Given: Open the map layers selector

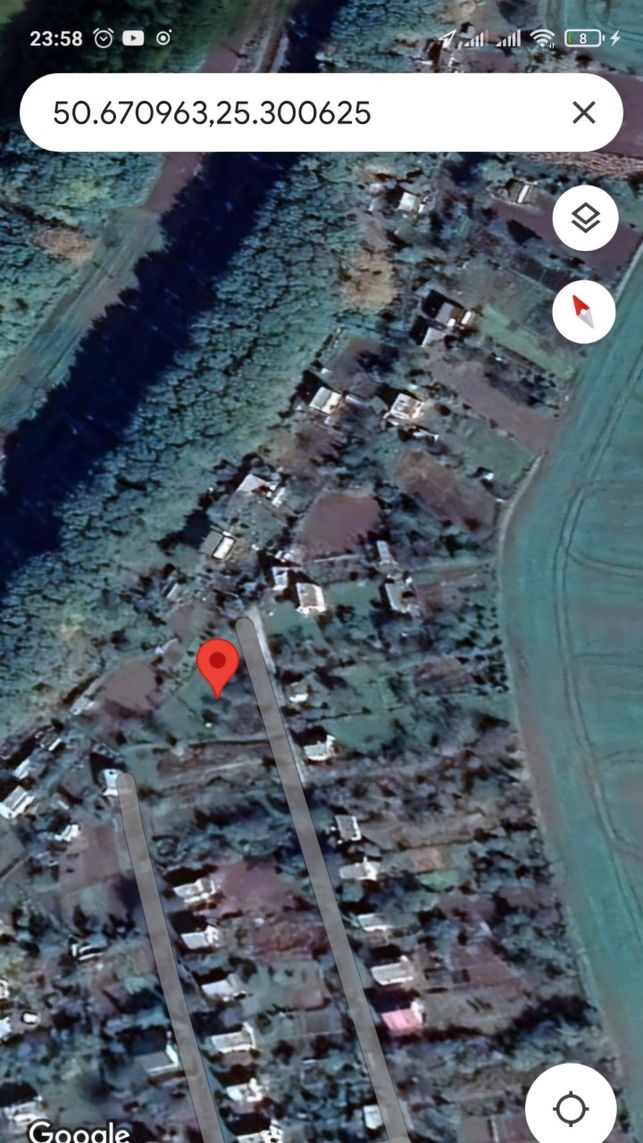Looking at the screenshot, I should coord(585,218).
